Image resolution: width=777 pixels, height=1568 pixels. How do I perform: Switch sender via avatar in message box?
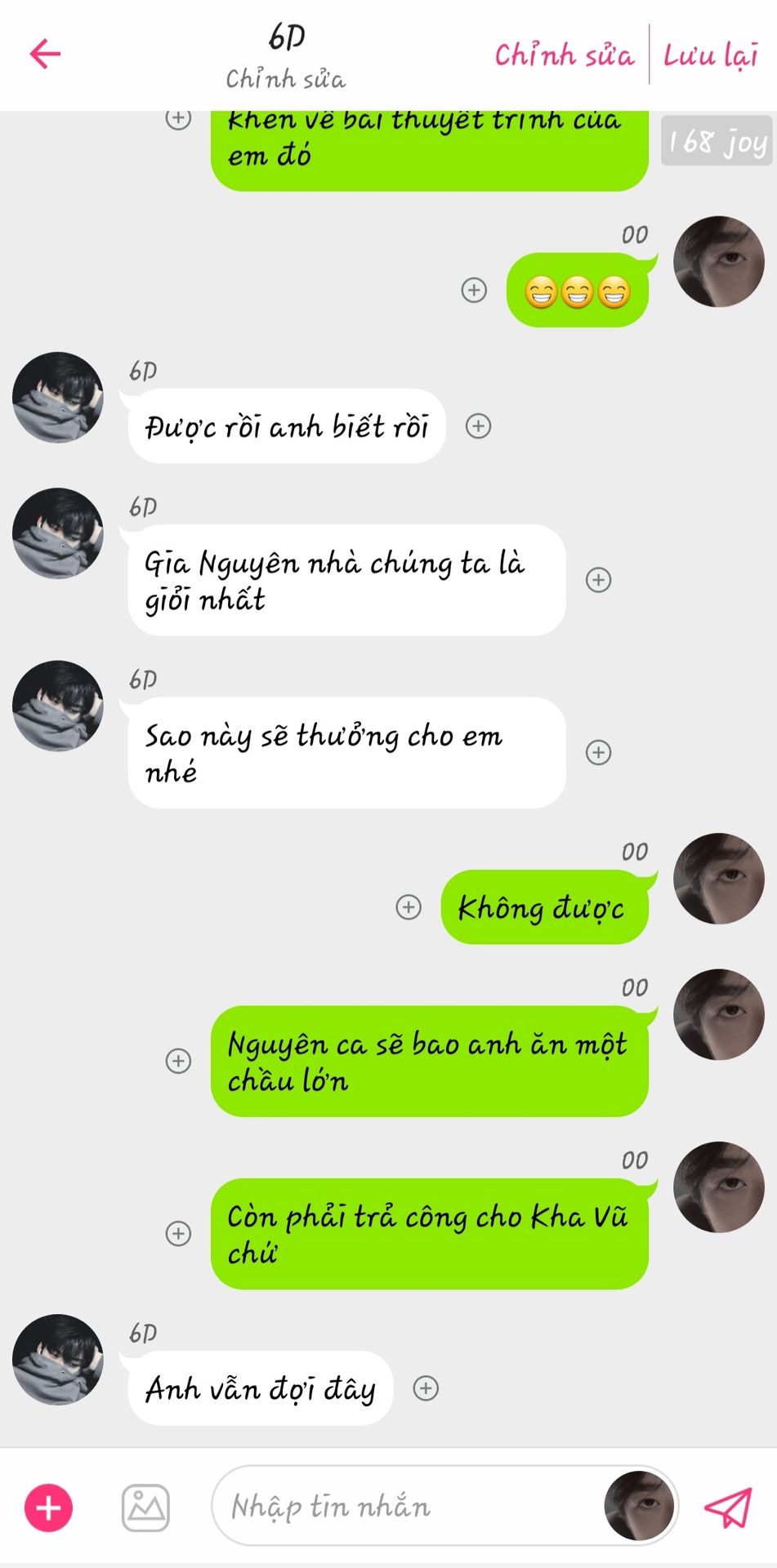click(639, 1506)
